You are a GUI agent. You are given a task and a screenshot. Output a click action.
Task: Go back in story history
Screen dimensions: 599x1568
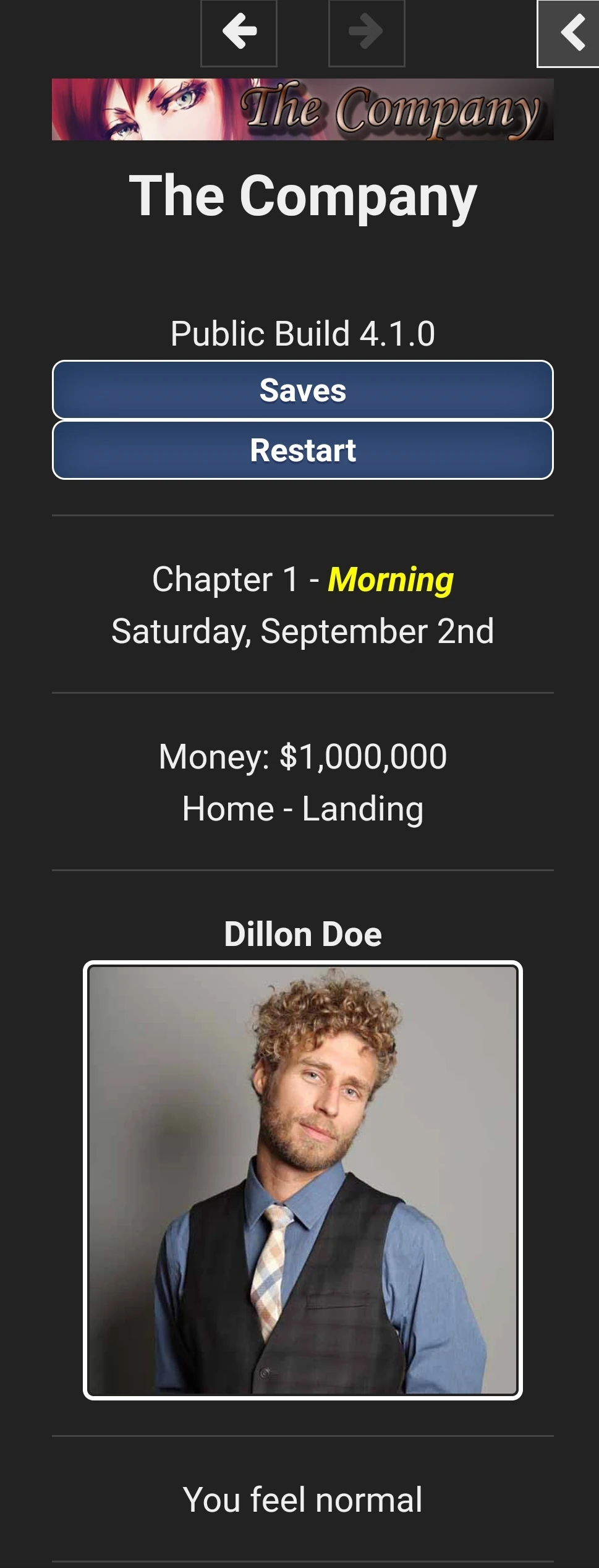pyautogui.click(x=239, y=33)
